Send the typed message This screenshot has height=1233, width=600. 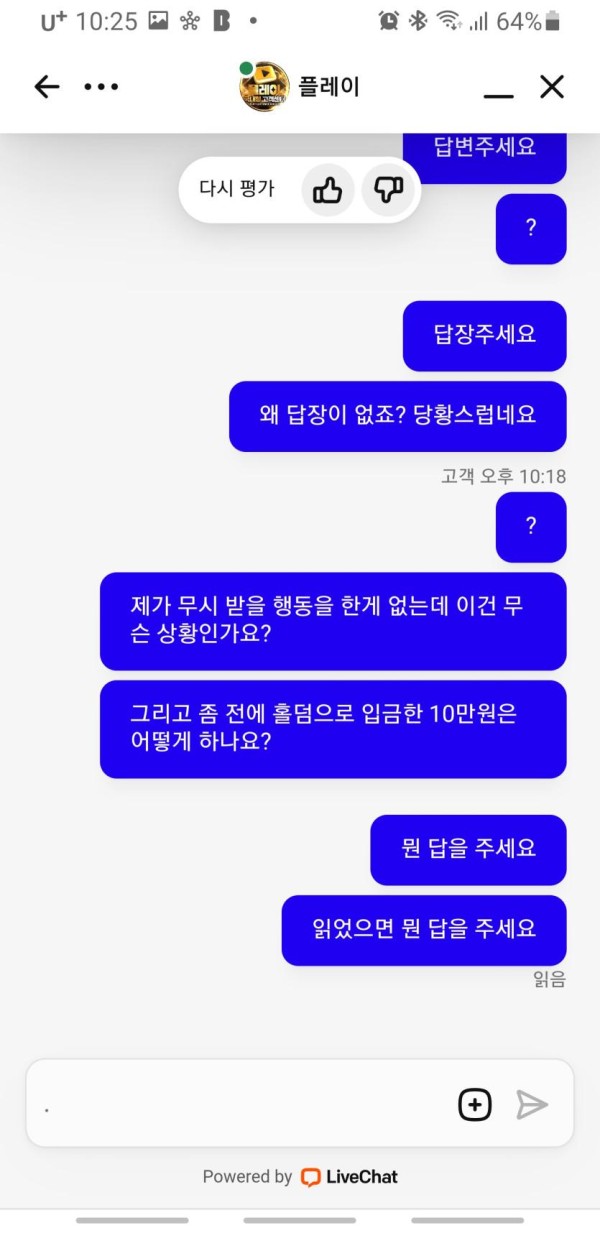tap(532, 1105)
